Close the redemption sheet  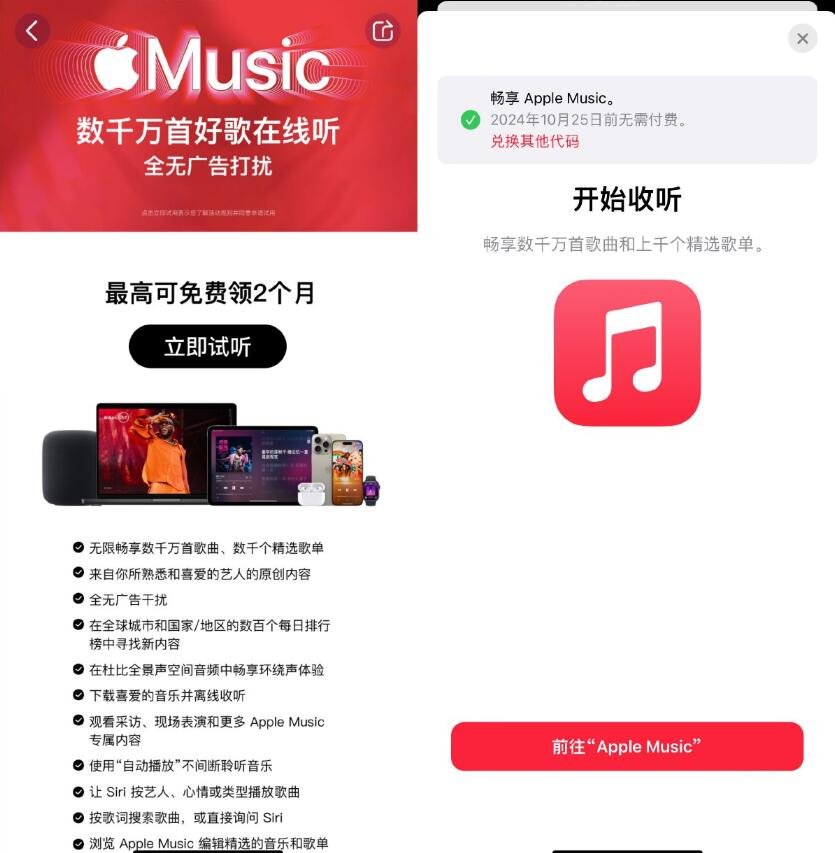pyautogui.click(x=802, y=39)
